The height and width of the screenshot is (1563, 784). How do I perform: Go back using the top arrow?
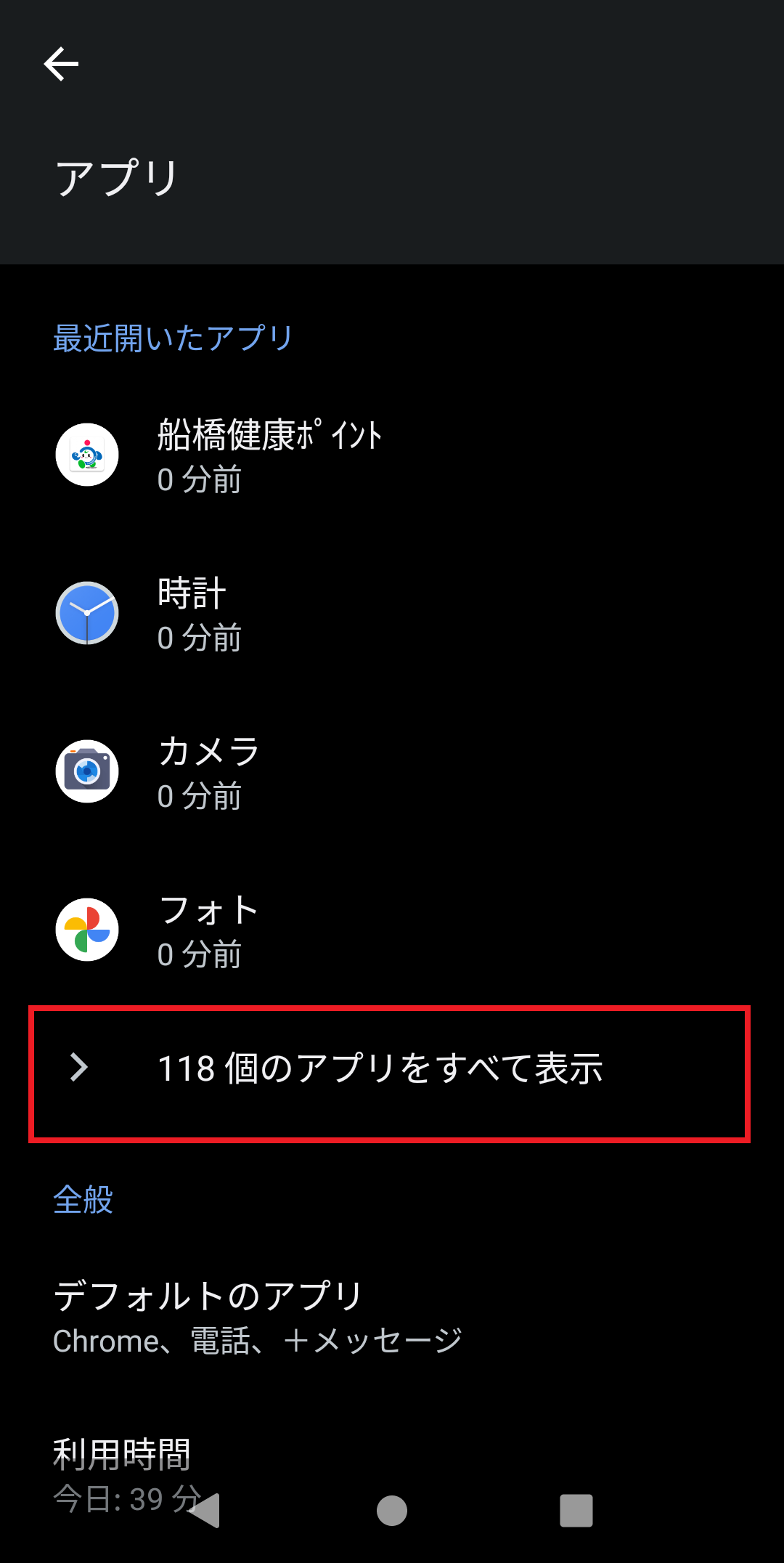tap(61, 64)
